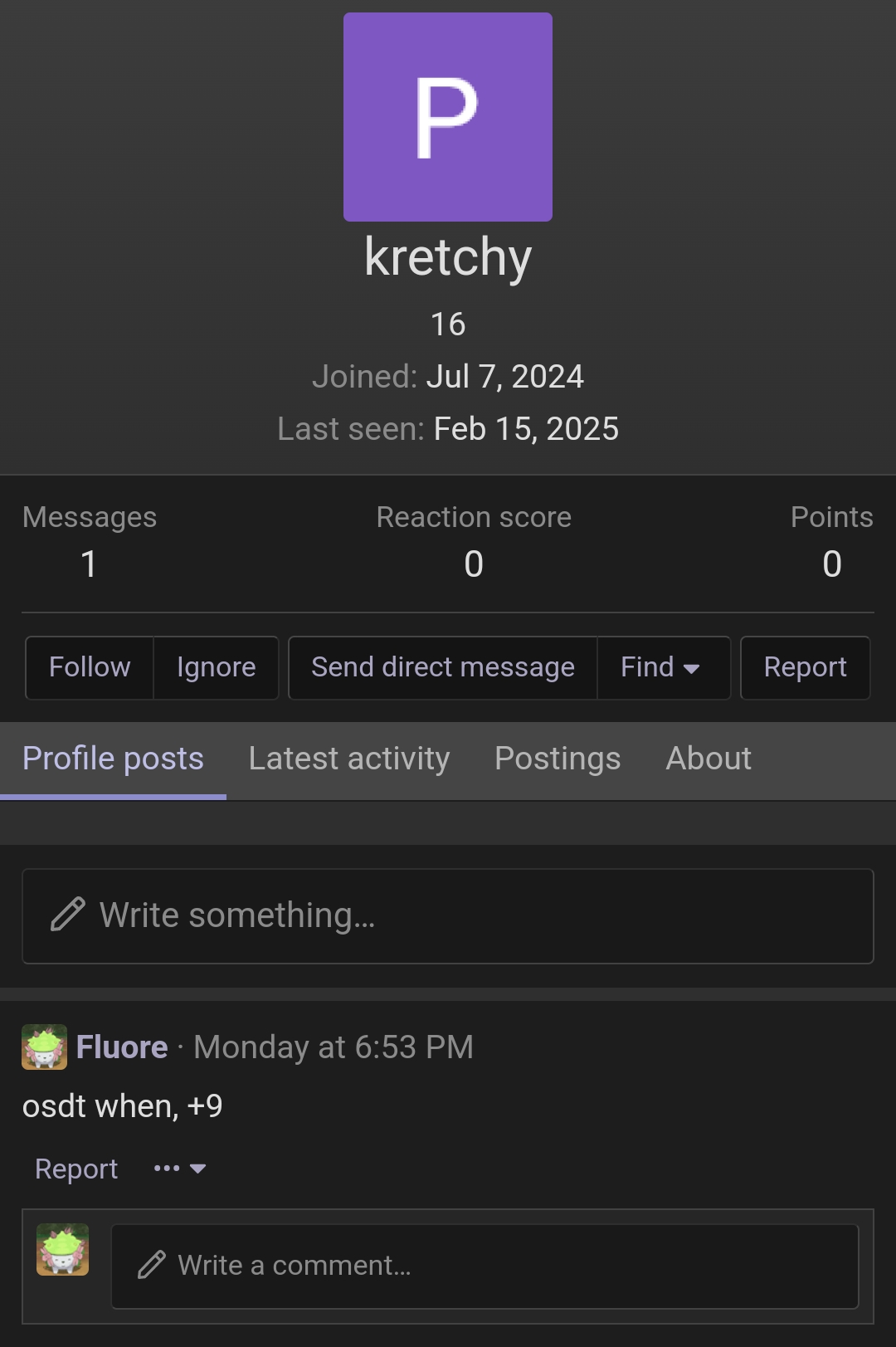Tap the Write a comment field
The image size is (896, 1347).
(485, 1266)
